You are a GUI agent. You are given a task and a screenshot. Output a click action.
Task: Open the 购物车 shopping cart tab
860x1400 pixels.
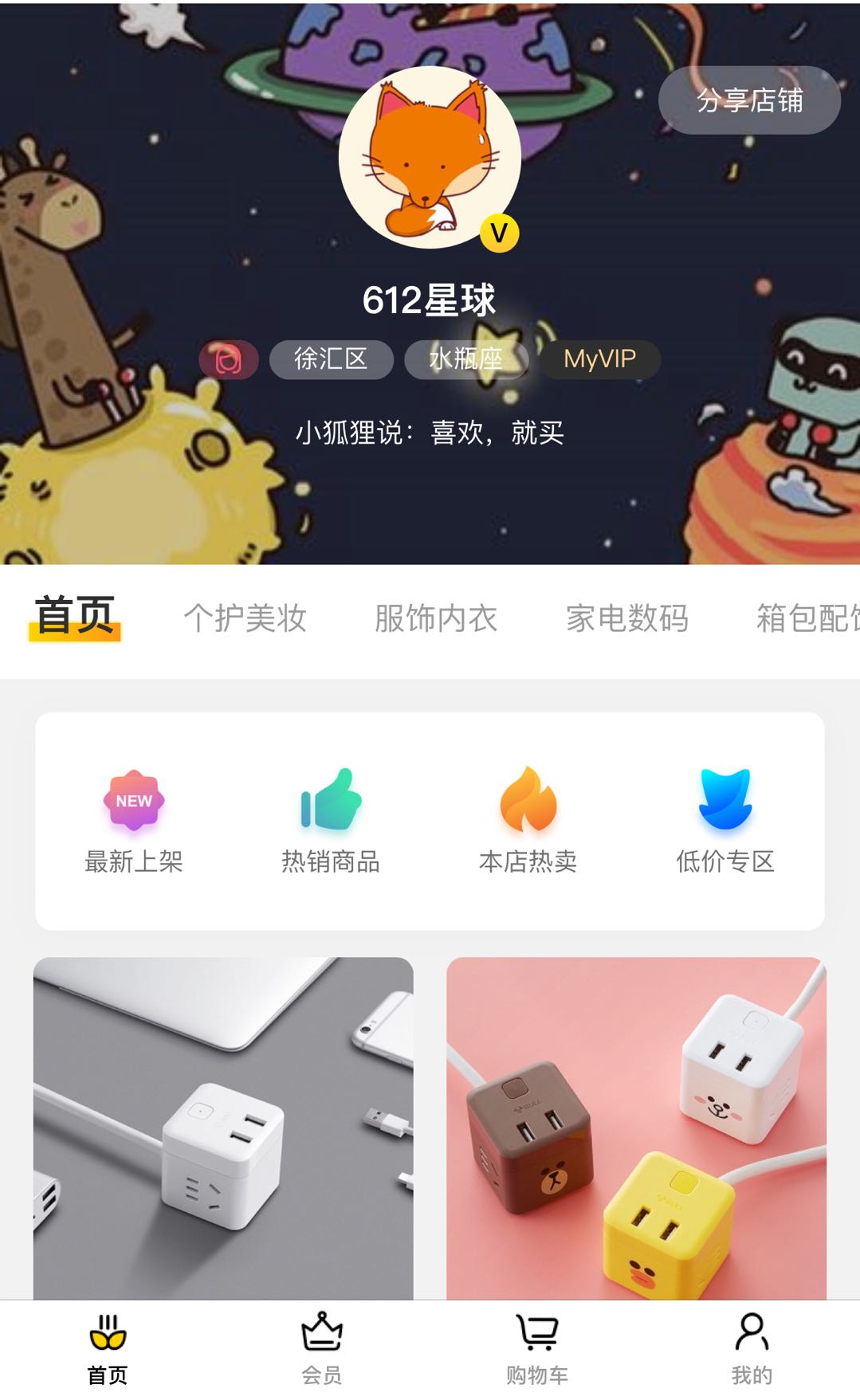click(537, 1348)
